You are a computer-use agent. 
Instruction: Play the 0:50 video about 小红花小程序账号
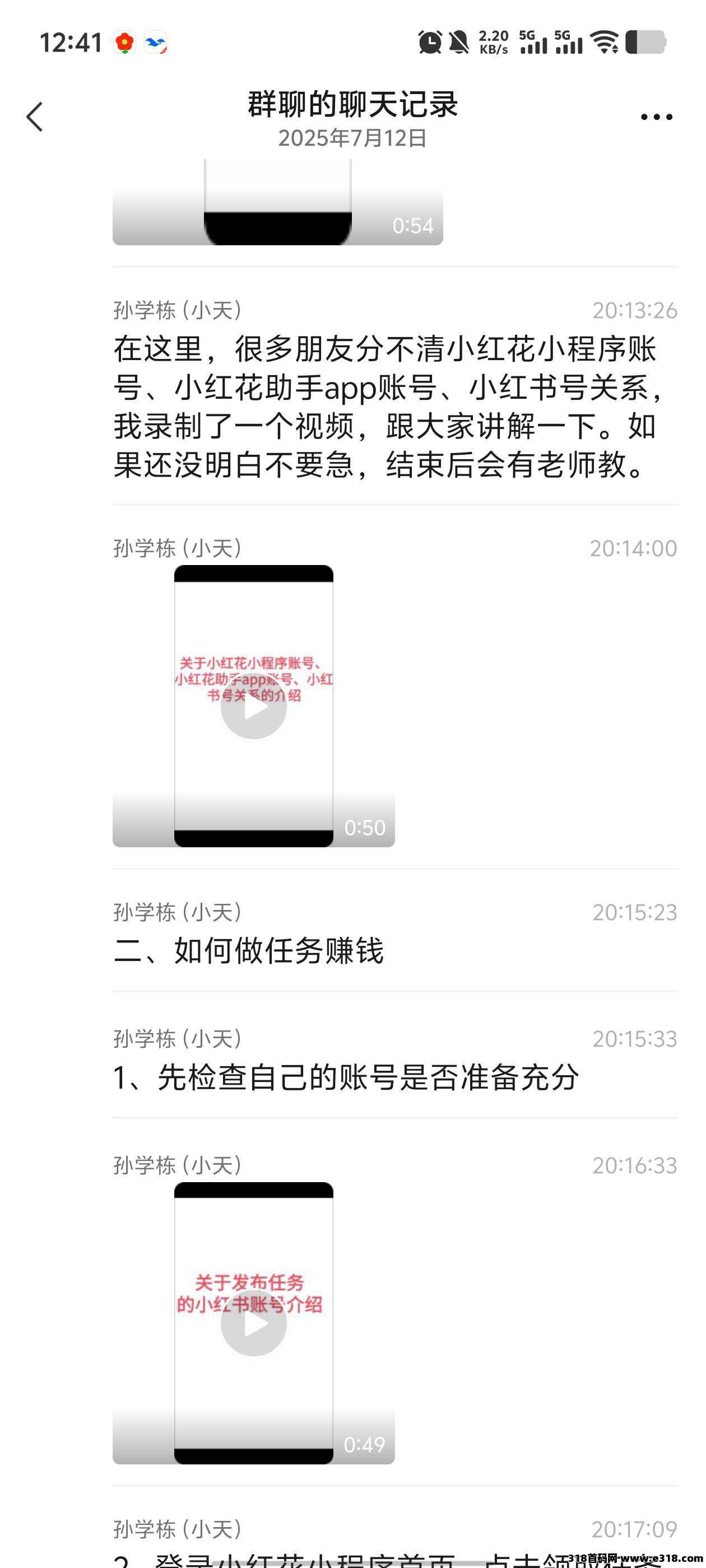tap(253, 707)
